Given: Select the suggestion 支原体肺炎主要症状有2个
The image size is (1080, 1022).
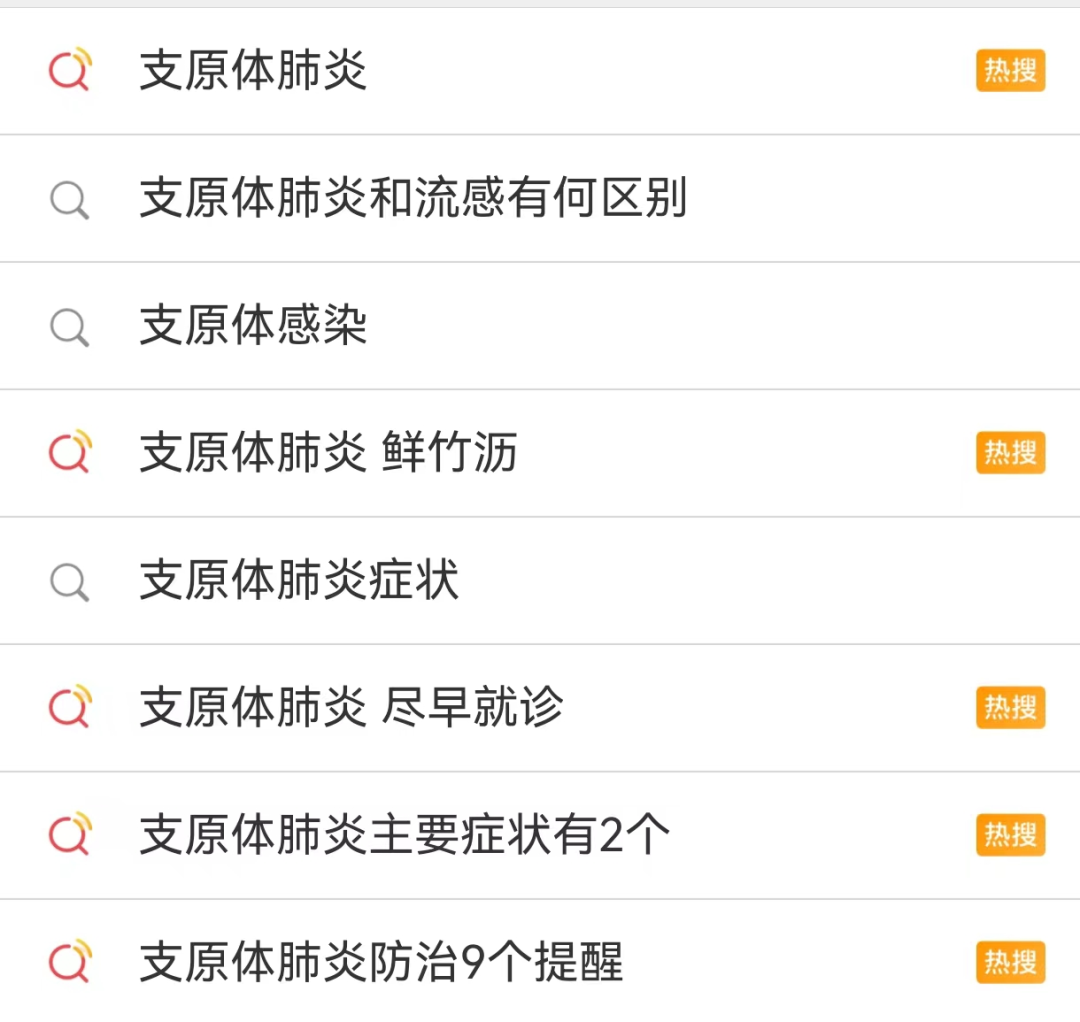Looking at the screenshot, I should [404, 835].
